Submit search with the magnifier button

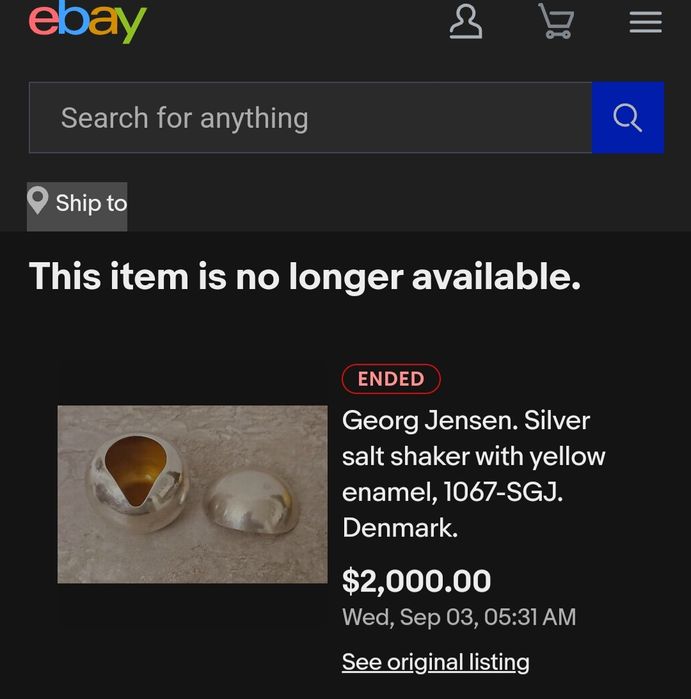point(627,118)
